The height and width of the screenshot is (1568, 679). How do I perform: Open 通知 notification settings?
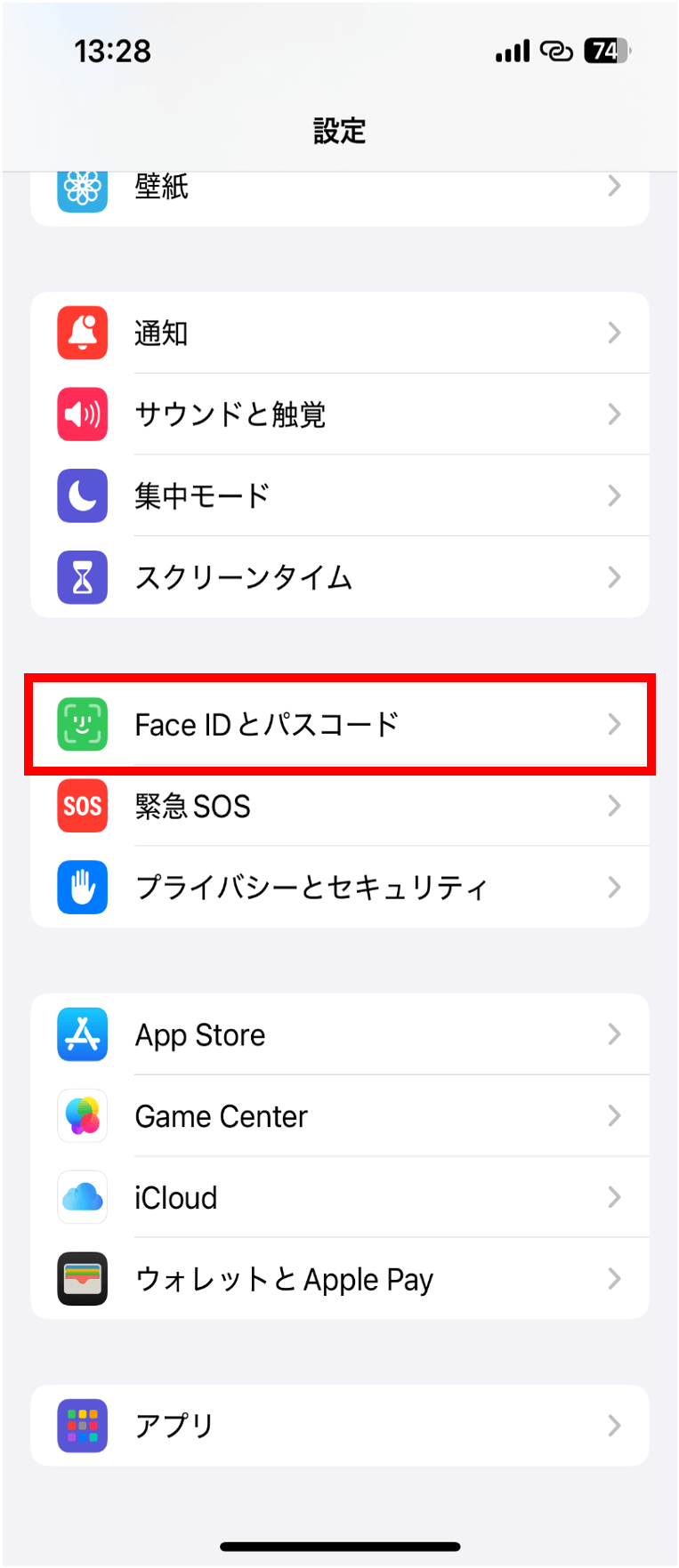339,333
